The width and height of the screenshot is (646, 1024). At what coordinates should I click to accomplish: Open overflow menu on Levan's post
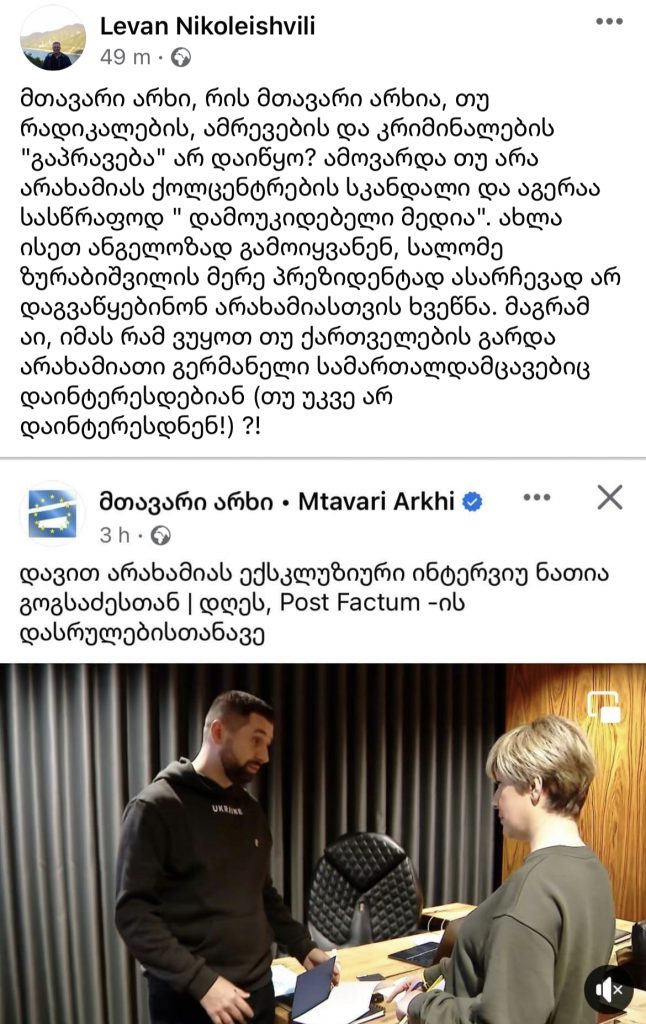click(x=608, y=21)
